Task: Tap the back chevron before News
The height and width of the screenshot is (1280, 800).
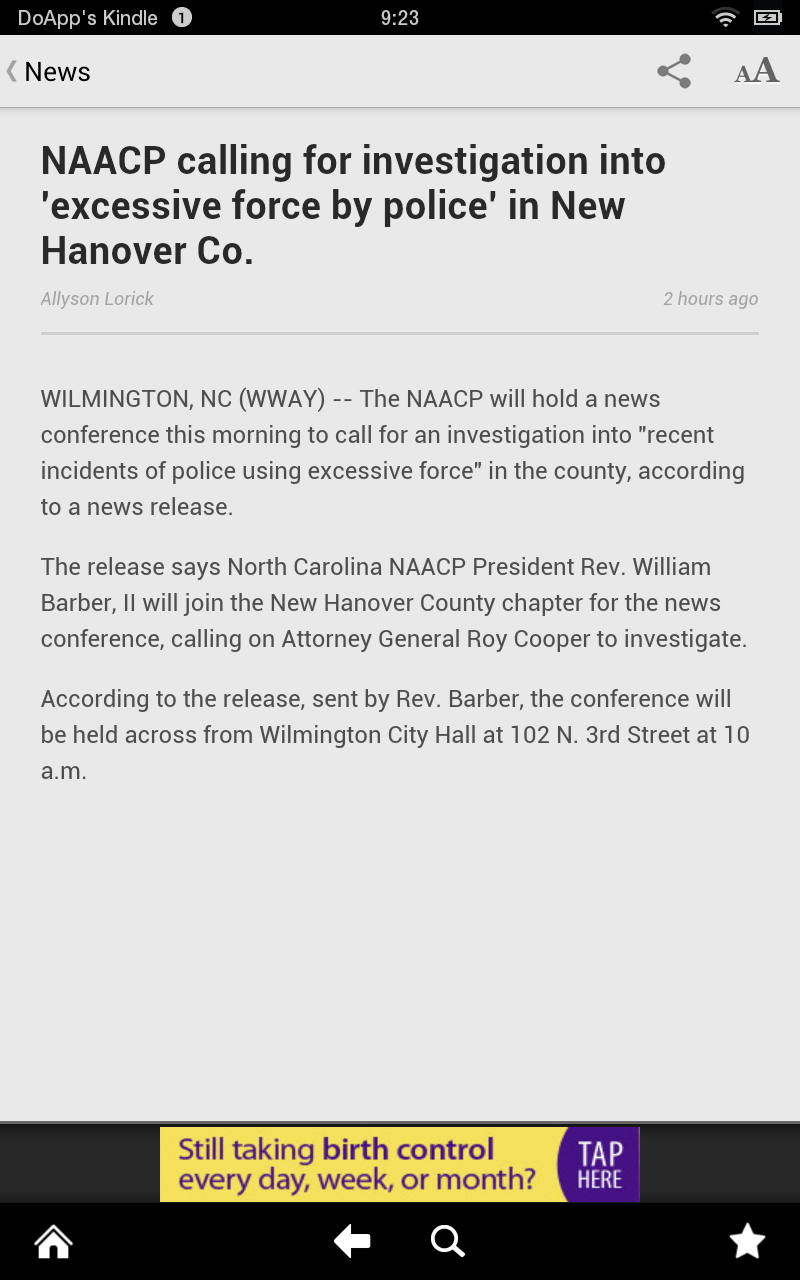Action: [10, 71]
